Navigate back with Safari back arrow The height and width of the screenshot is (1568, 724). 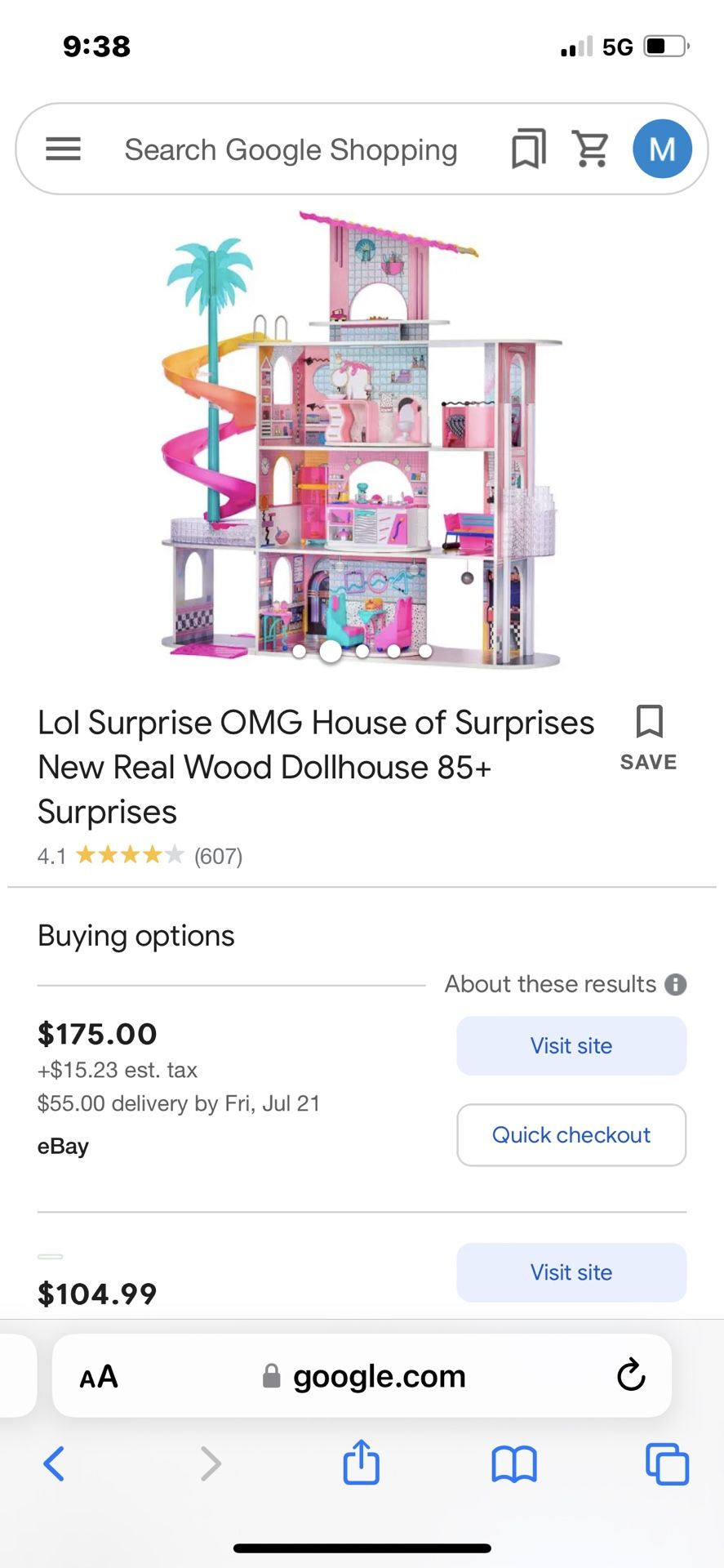click(x=55, y=1464)
